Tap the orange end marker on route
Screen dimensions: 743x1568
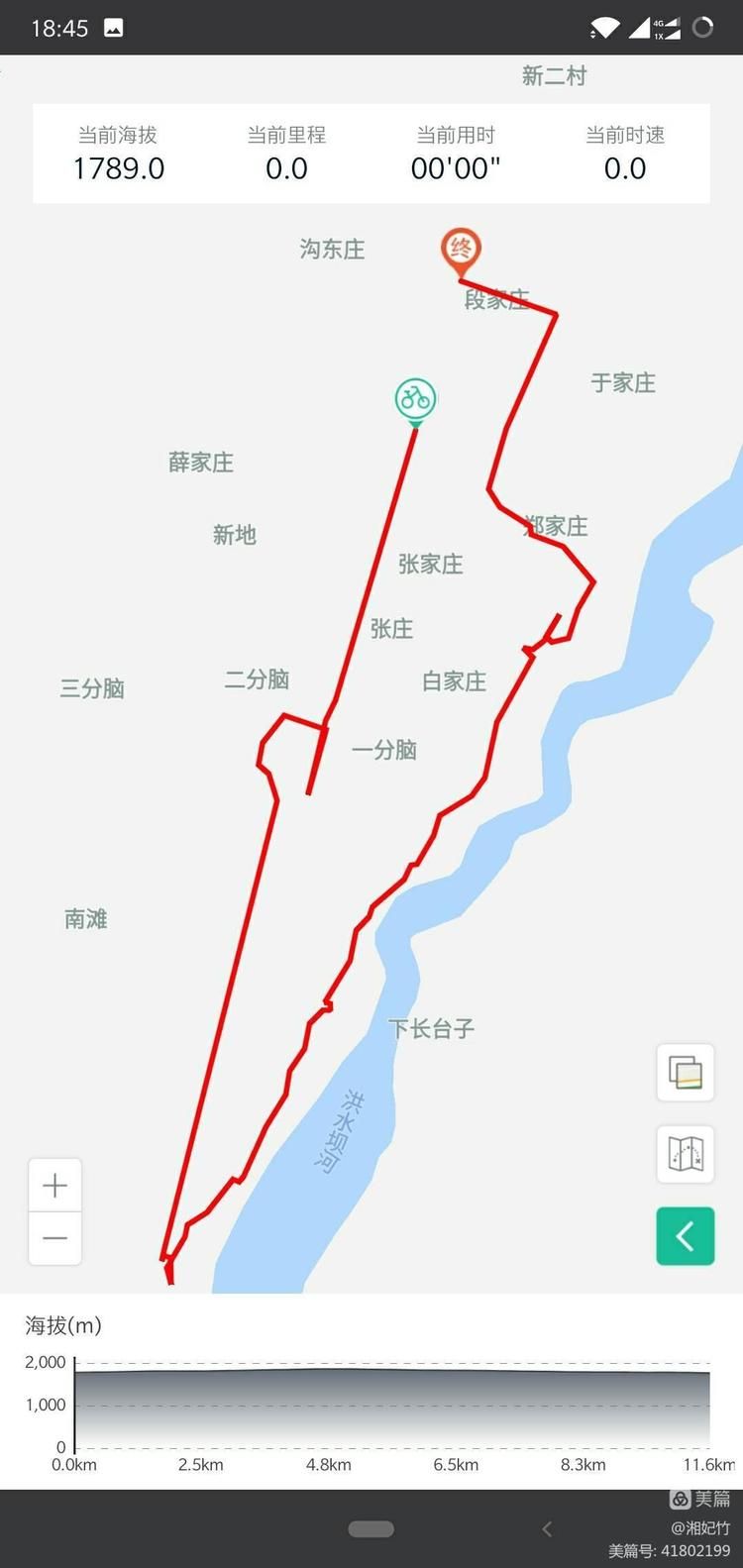click(x=461, y=248)
